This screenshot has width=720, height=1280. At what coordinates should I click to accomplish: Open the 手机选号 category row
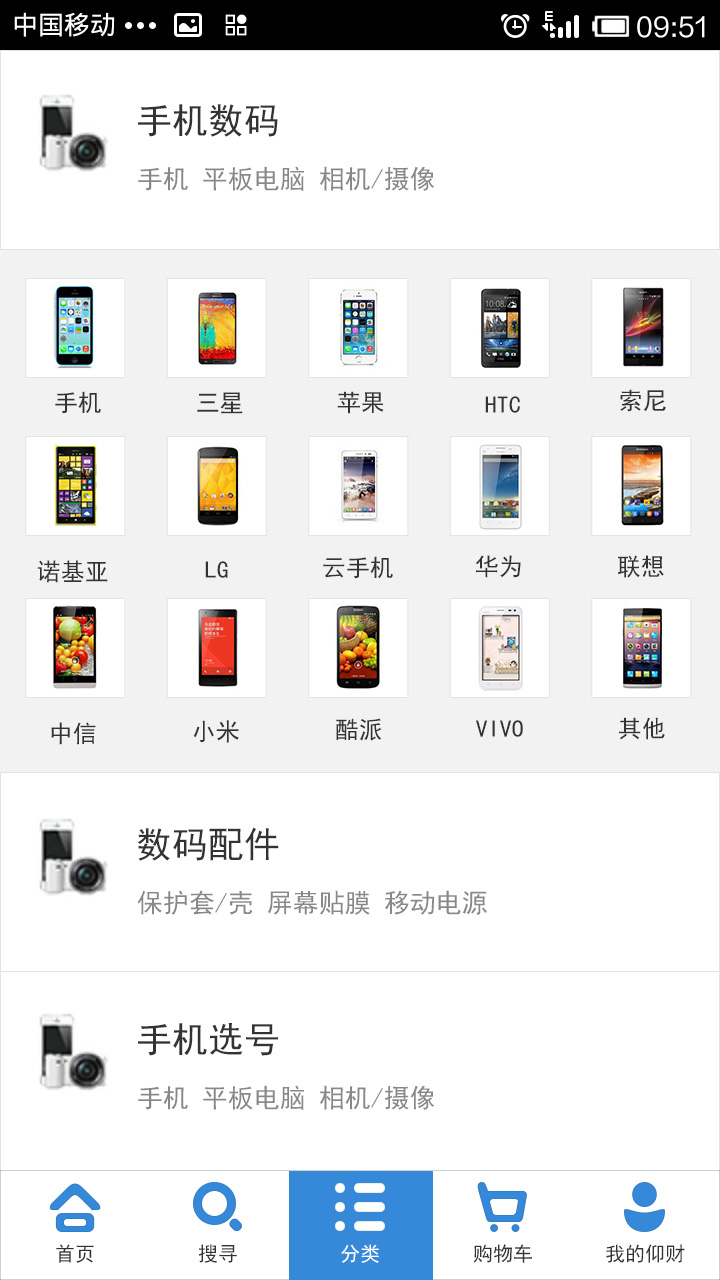[360, 1068]
